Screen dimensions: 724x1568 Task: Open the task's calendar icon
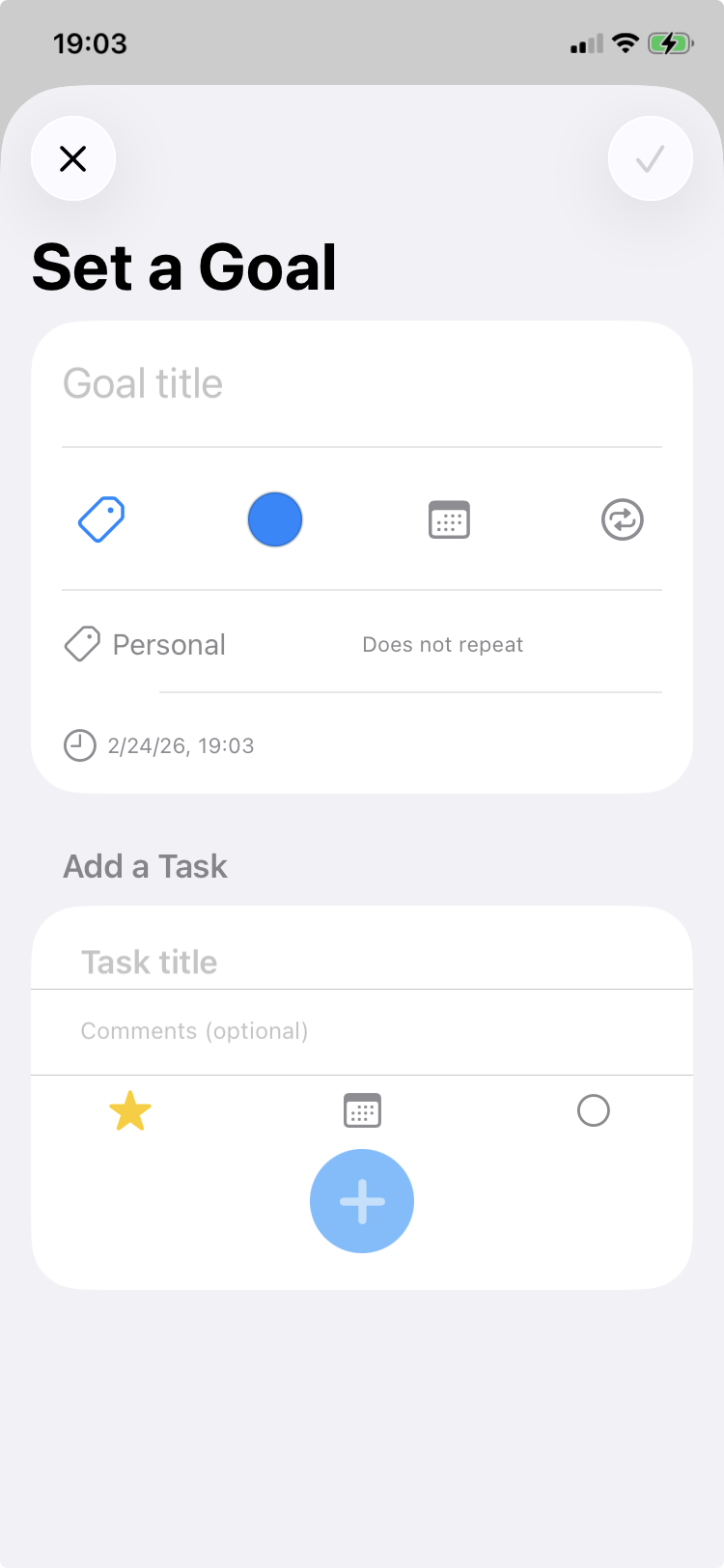362,1110
